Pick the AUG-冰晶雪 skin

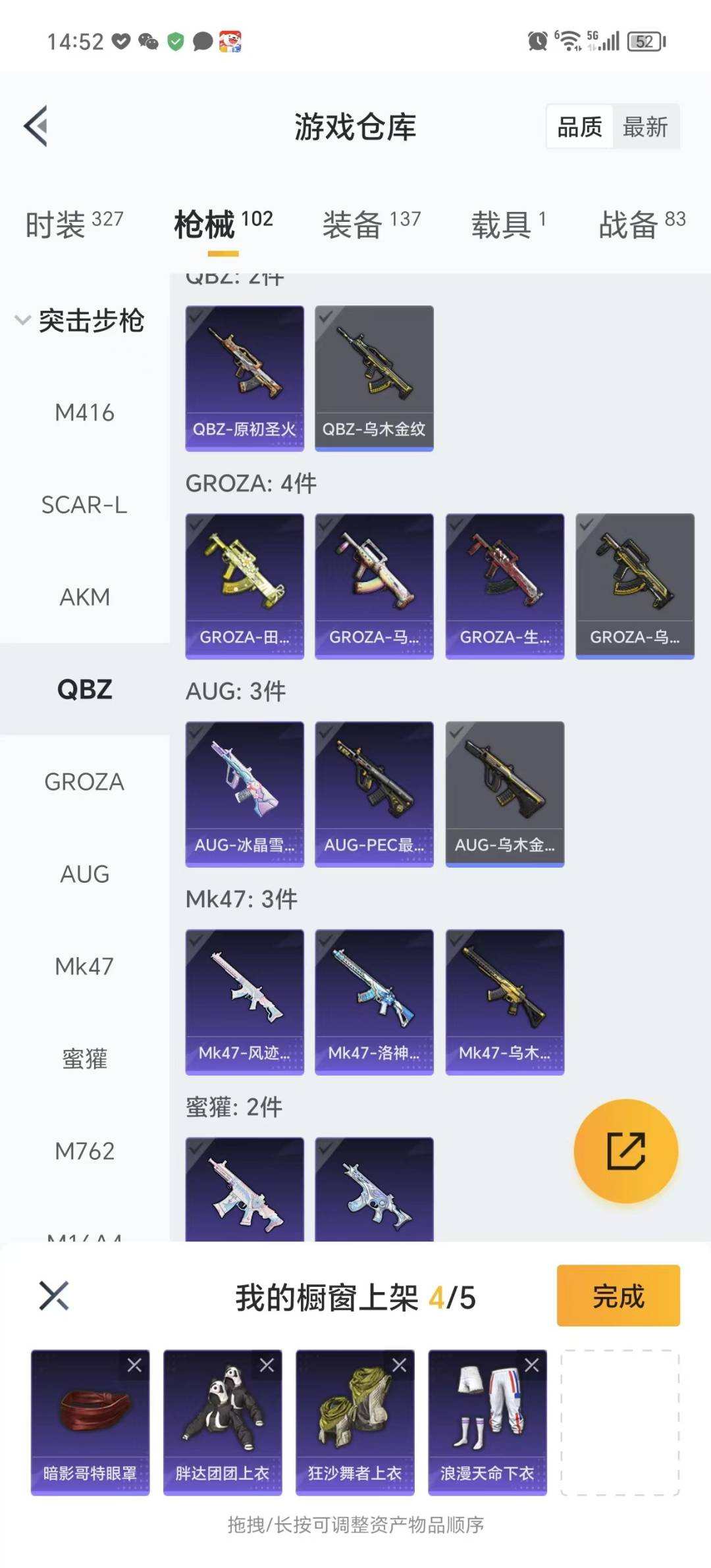pyautogui.click(x=244, y=794)
